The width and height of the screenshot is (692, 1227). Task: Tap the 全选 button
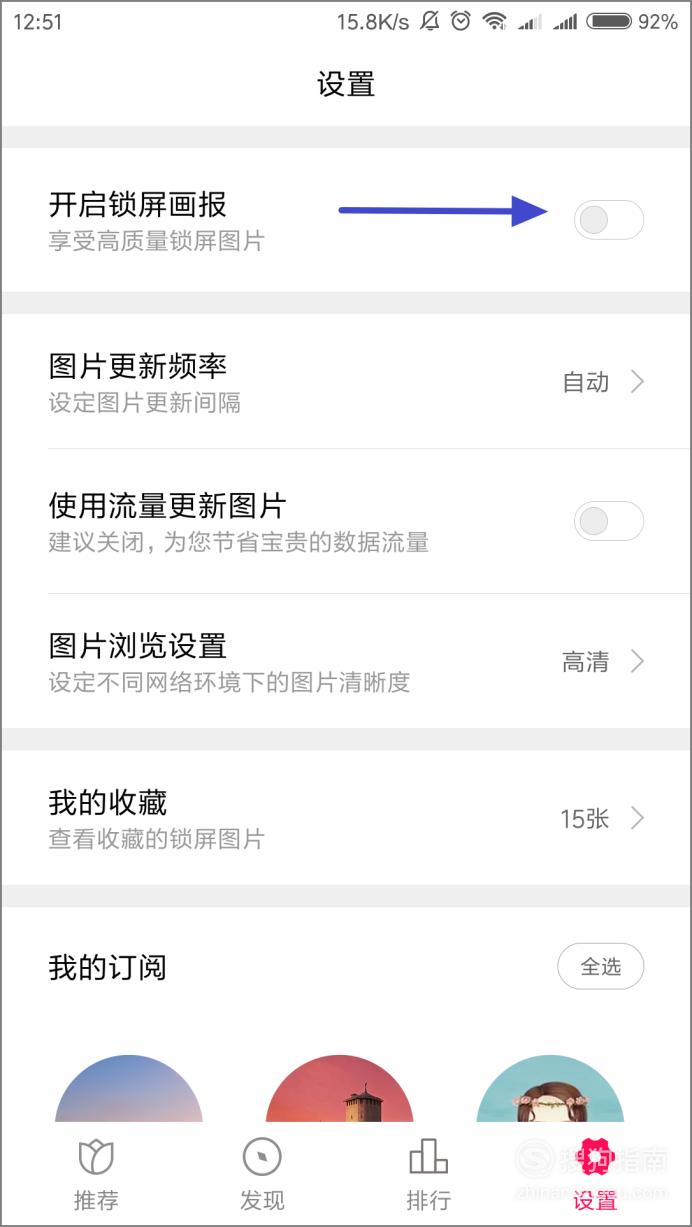tap(600, 966)
